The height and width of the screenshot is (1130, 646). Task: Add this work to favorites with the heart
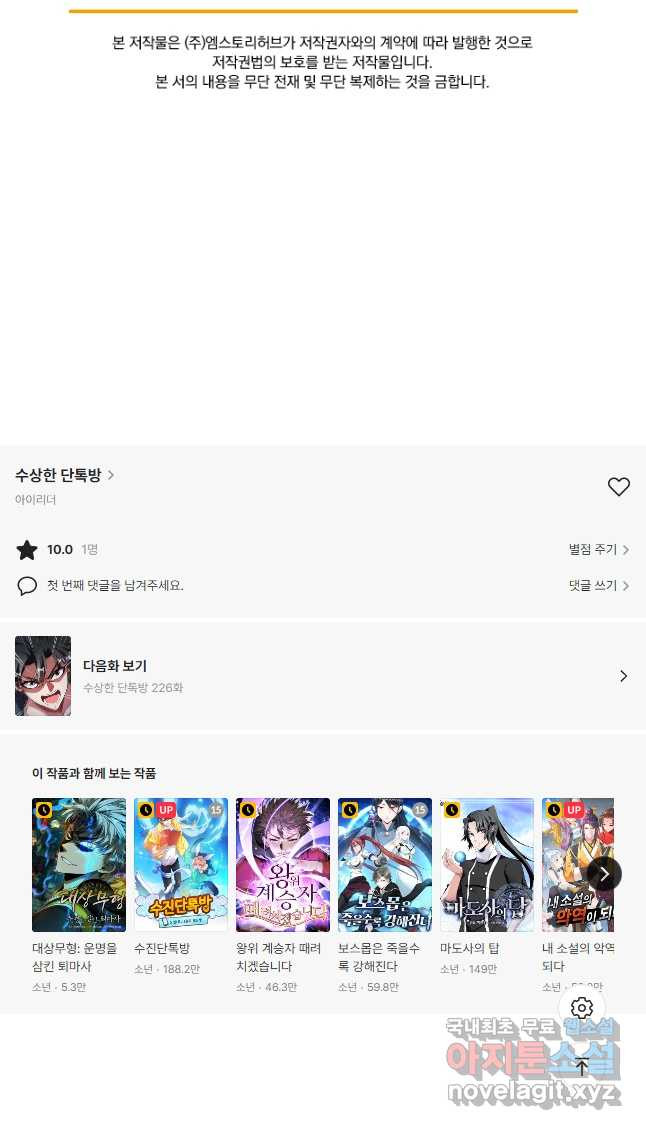[x=619, y=487]
